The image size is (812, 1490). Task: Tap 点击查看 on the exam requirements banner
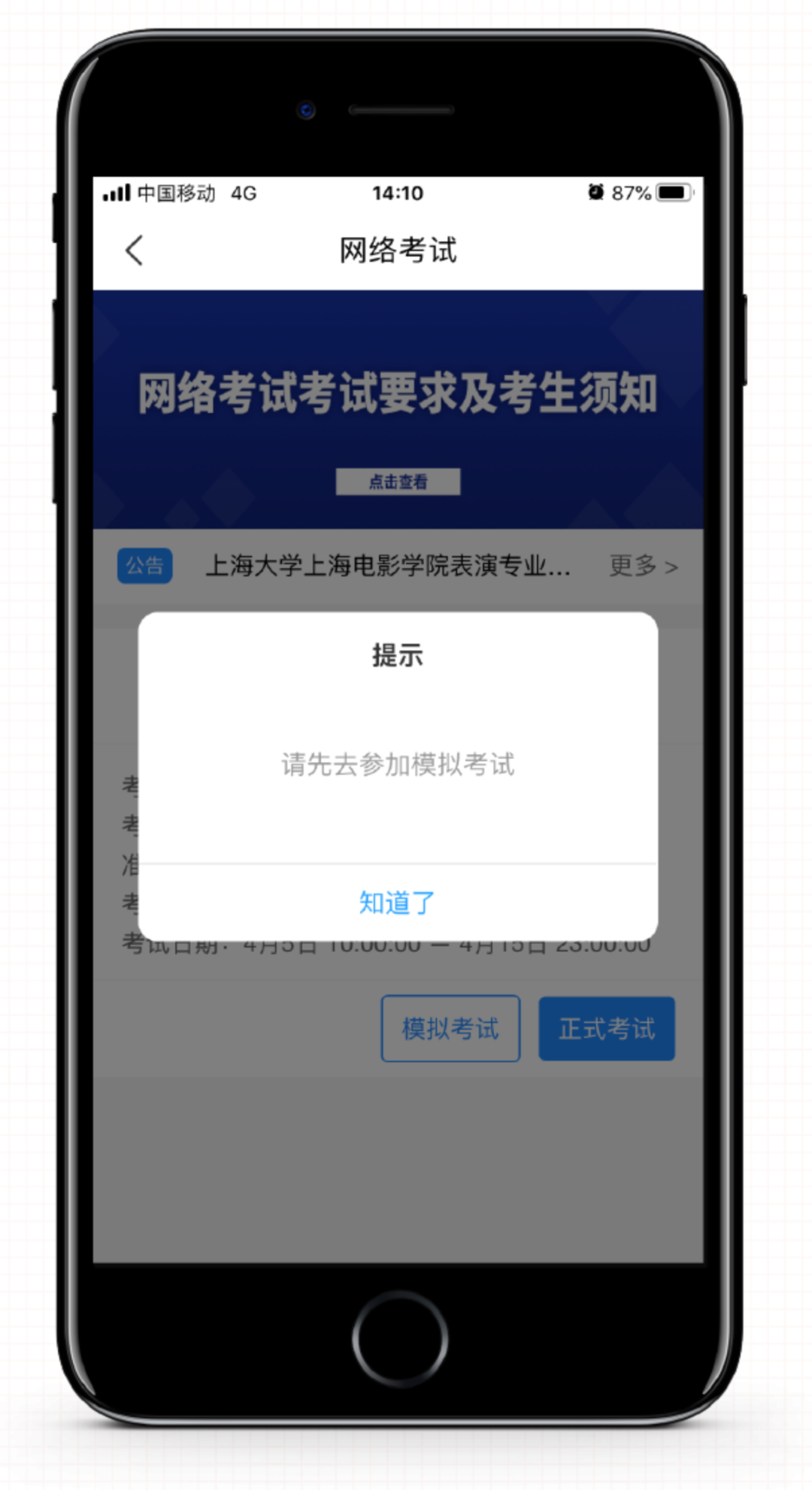click(398, 481)
